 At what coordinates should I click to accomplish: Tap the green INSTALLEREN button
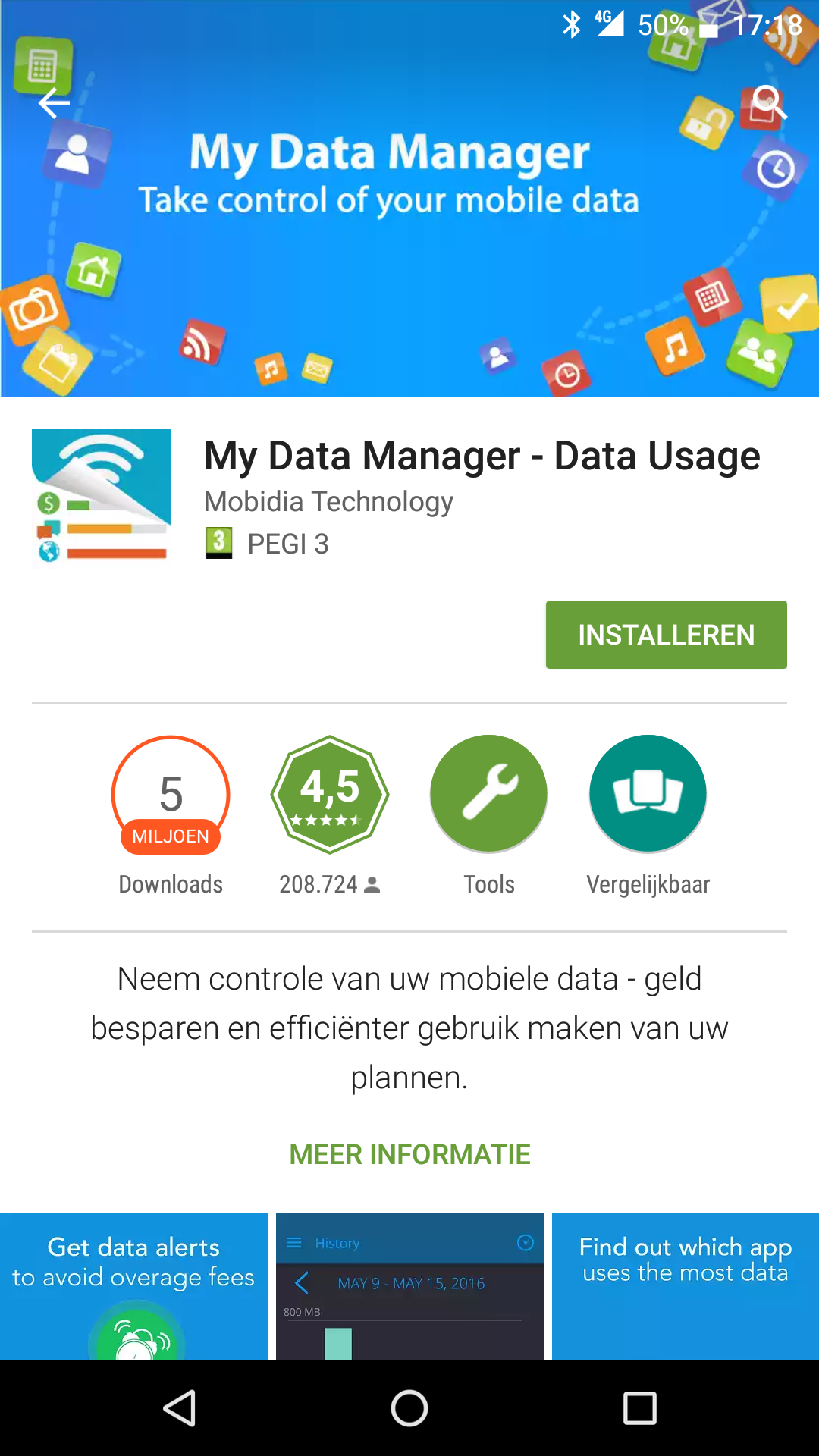tap(666, 635)
